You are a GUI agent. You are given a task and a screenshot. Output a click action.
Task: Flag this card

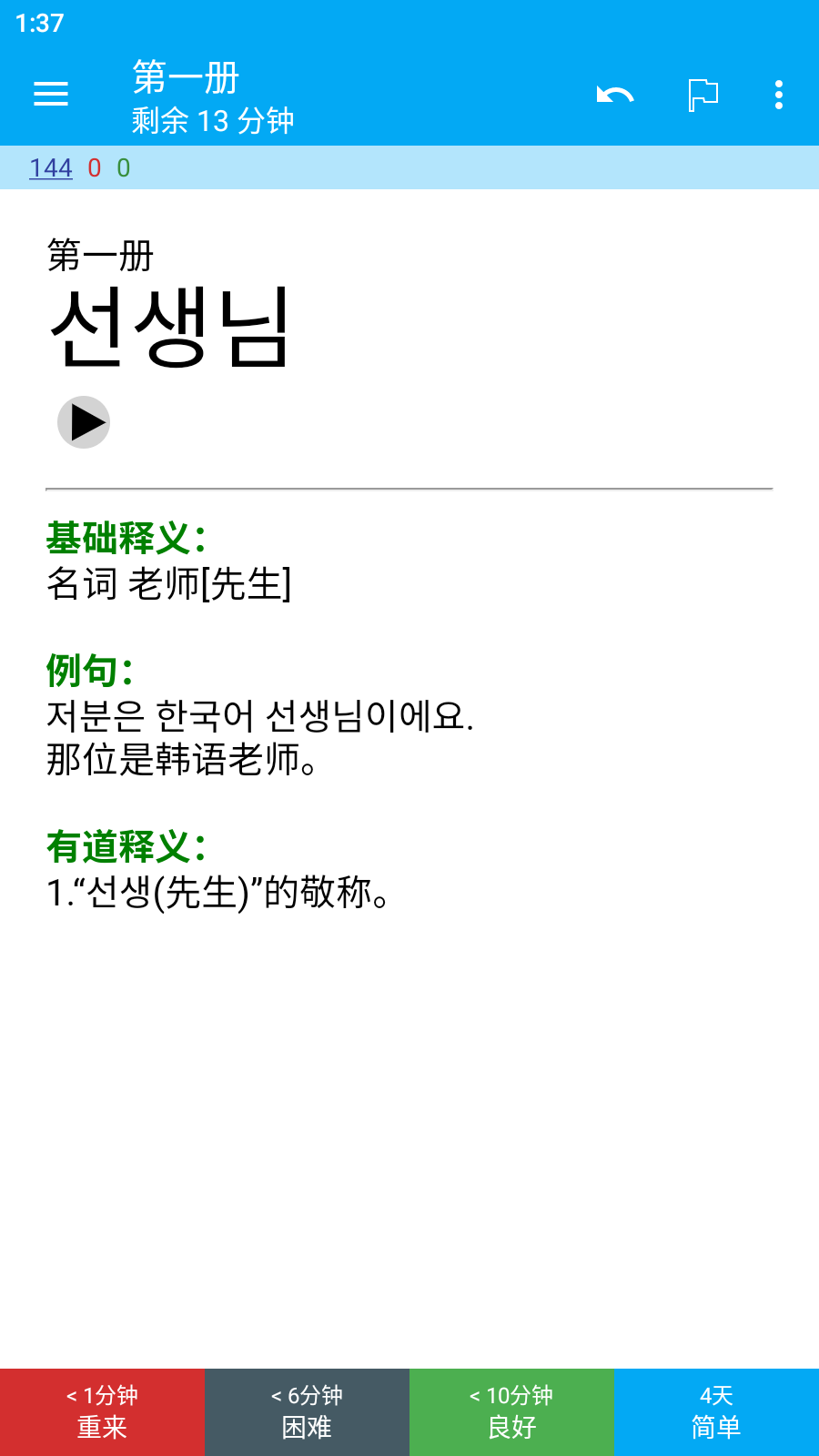point(703,95)
